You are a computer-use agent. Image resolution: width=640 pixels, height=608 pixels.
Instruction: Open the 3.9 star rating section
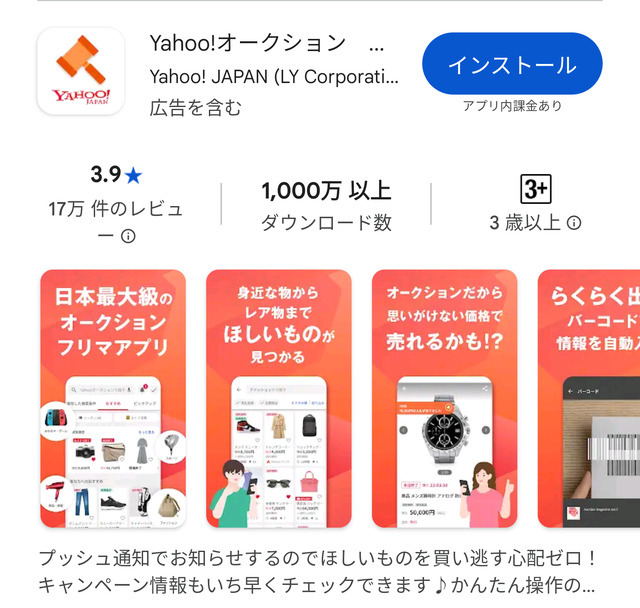pos(116,176)
